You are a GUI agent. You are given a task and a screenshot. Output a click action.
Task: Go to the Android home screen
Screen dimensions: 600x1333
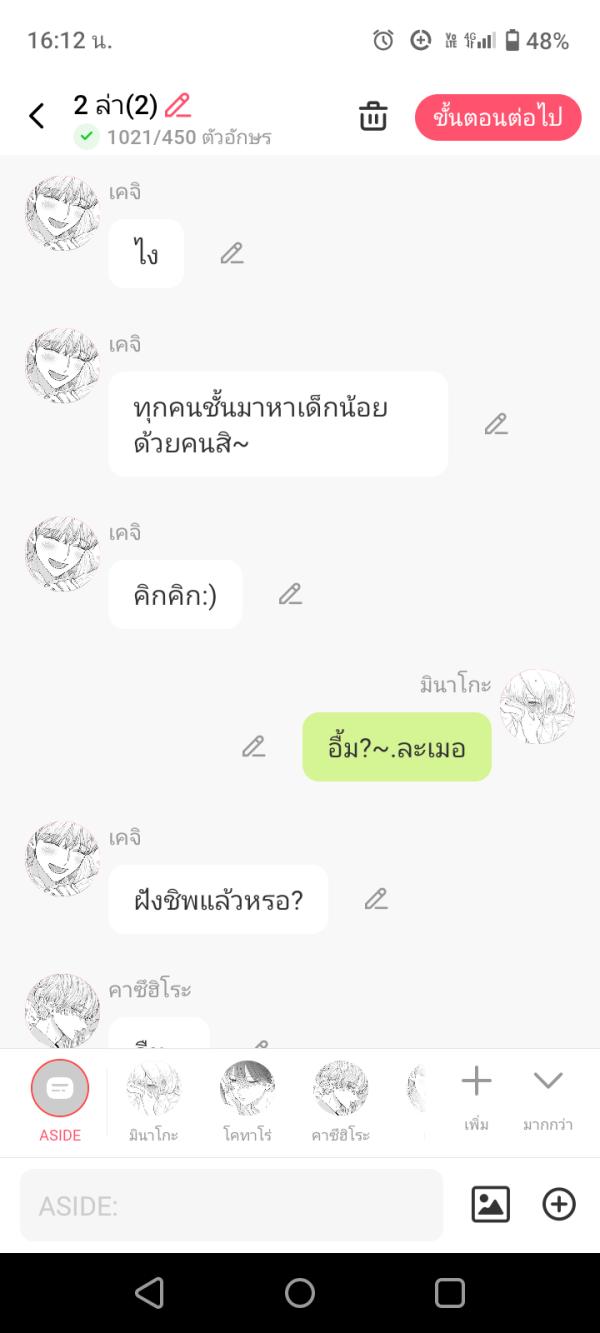tap(300, 1293)
